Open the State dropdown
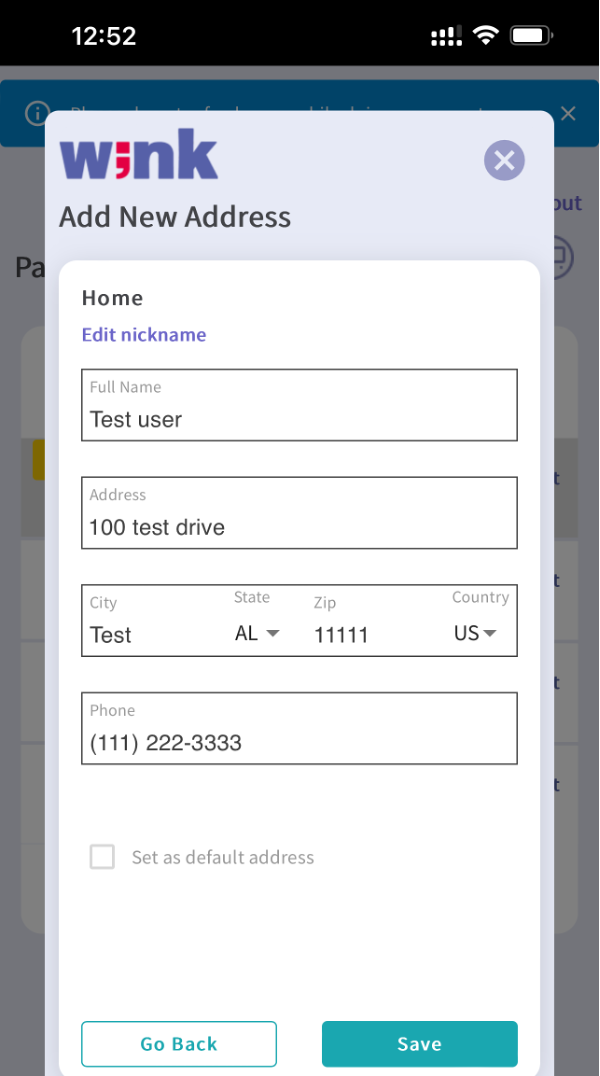600x1076 pixels. click(x=257, y=633)
